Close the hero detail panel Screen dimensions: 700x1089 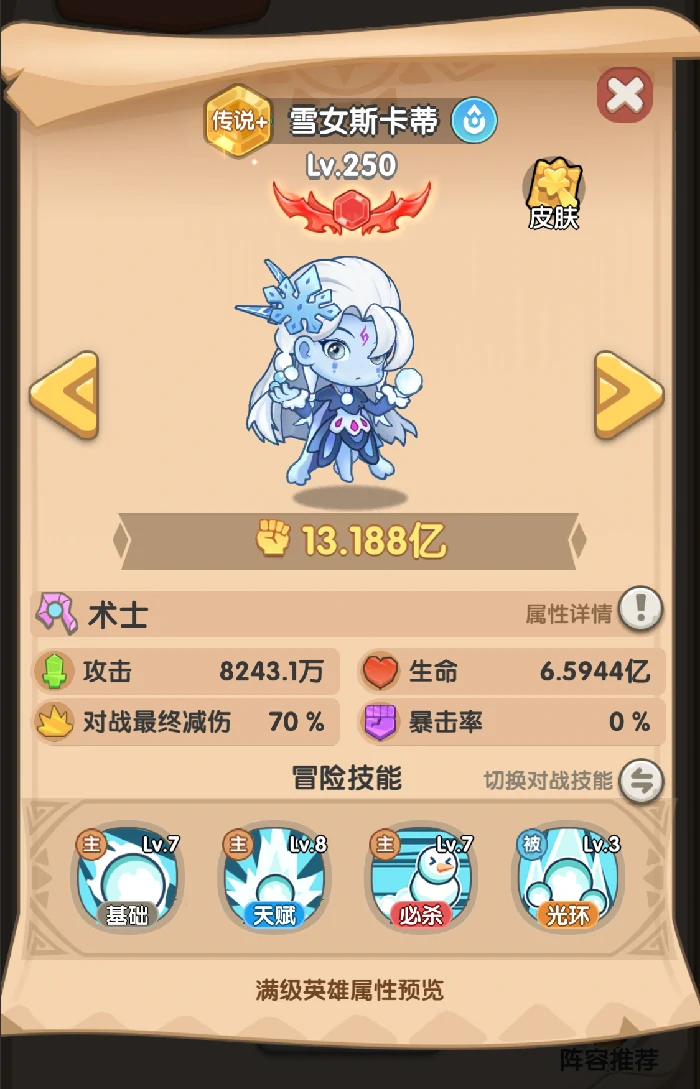click(625, 95)
